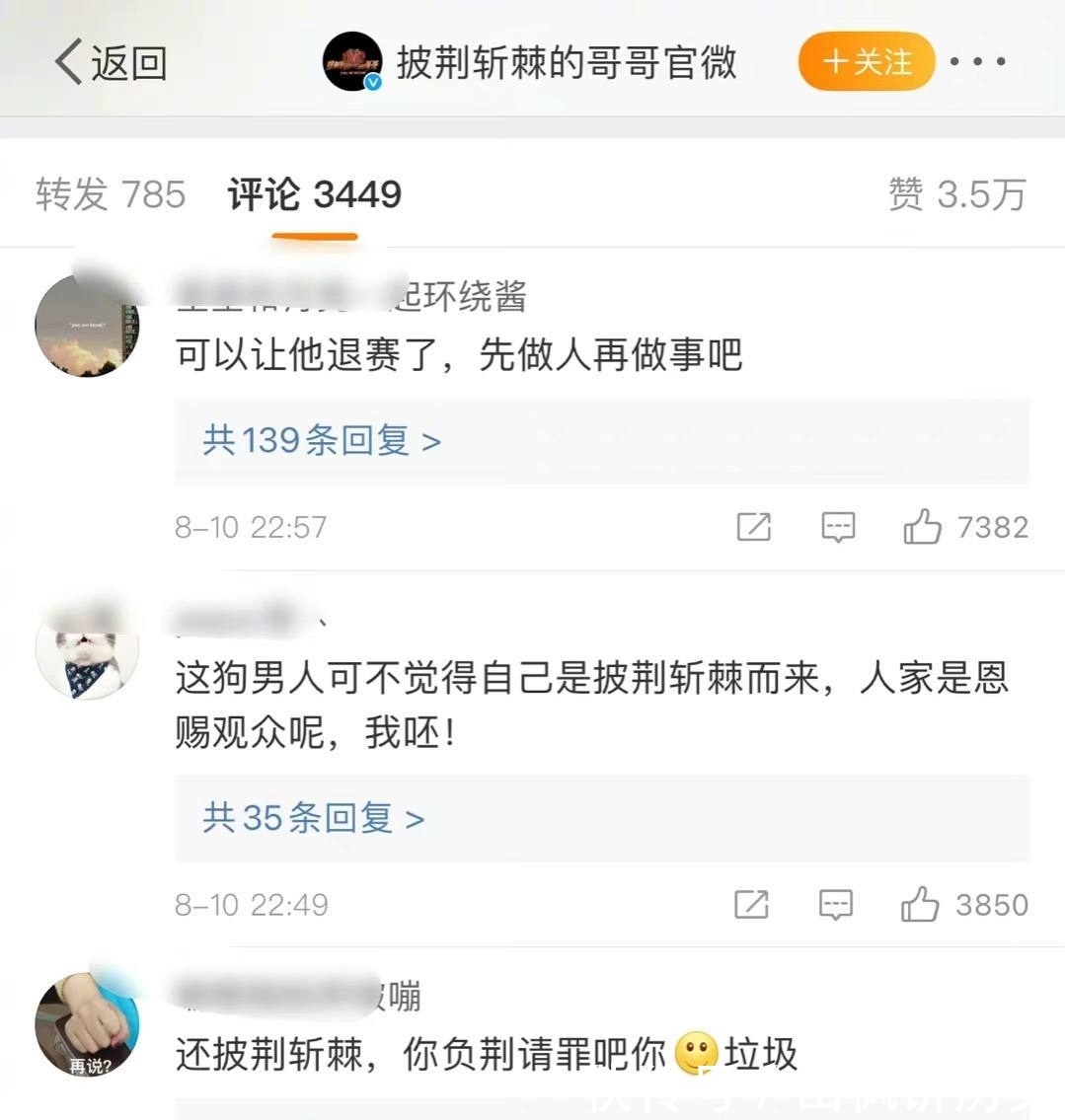Tap the share icon on the second comment
1065x1120 pixels.
(x=753, y=903)
